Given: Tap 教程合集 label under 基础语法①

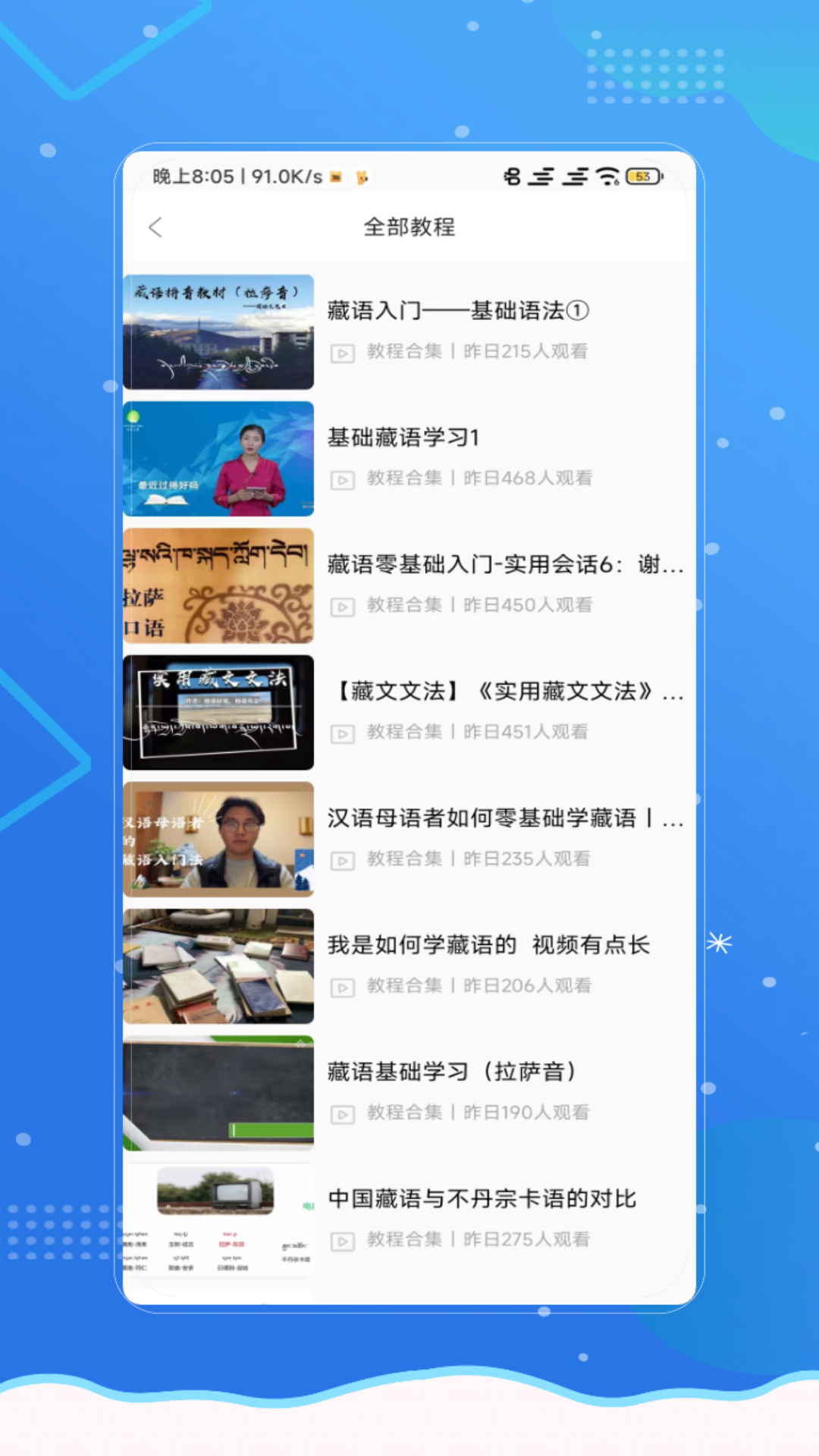Looking at the screenshot, I should pyautogui.click(x=404, y=351).
